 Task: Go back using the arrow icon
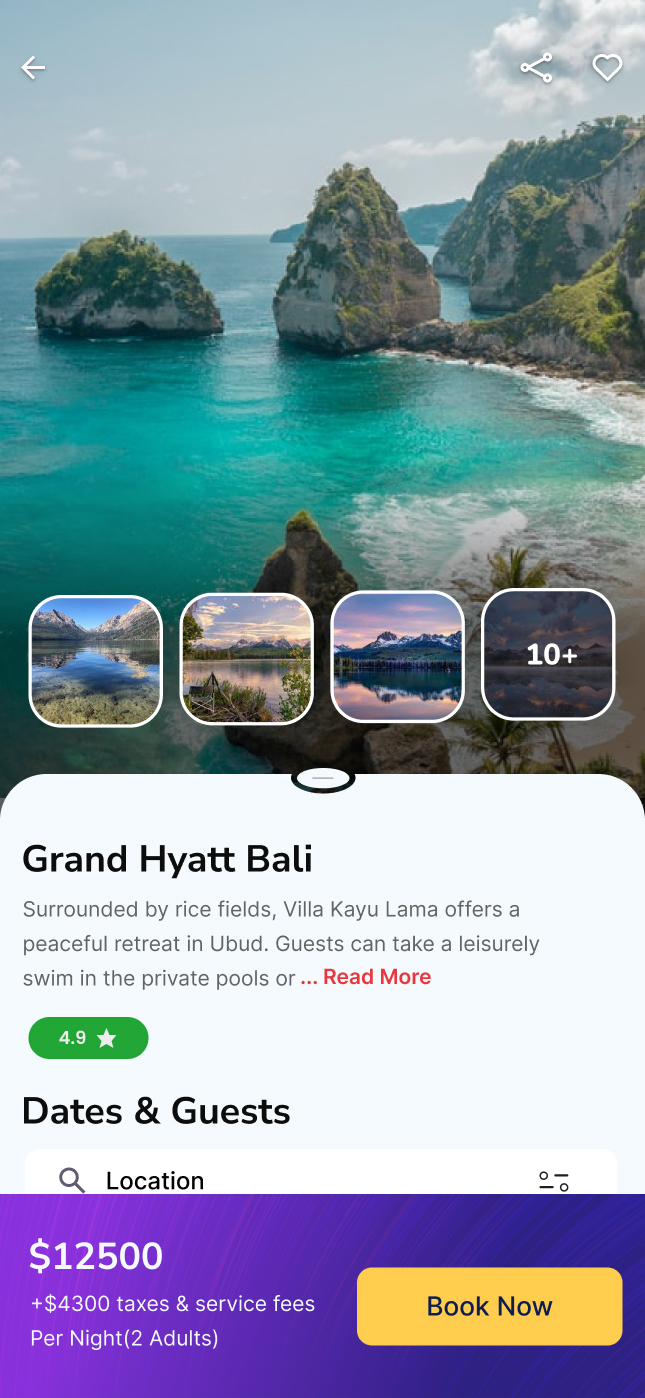tap(33, 68)
